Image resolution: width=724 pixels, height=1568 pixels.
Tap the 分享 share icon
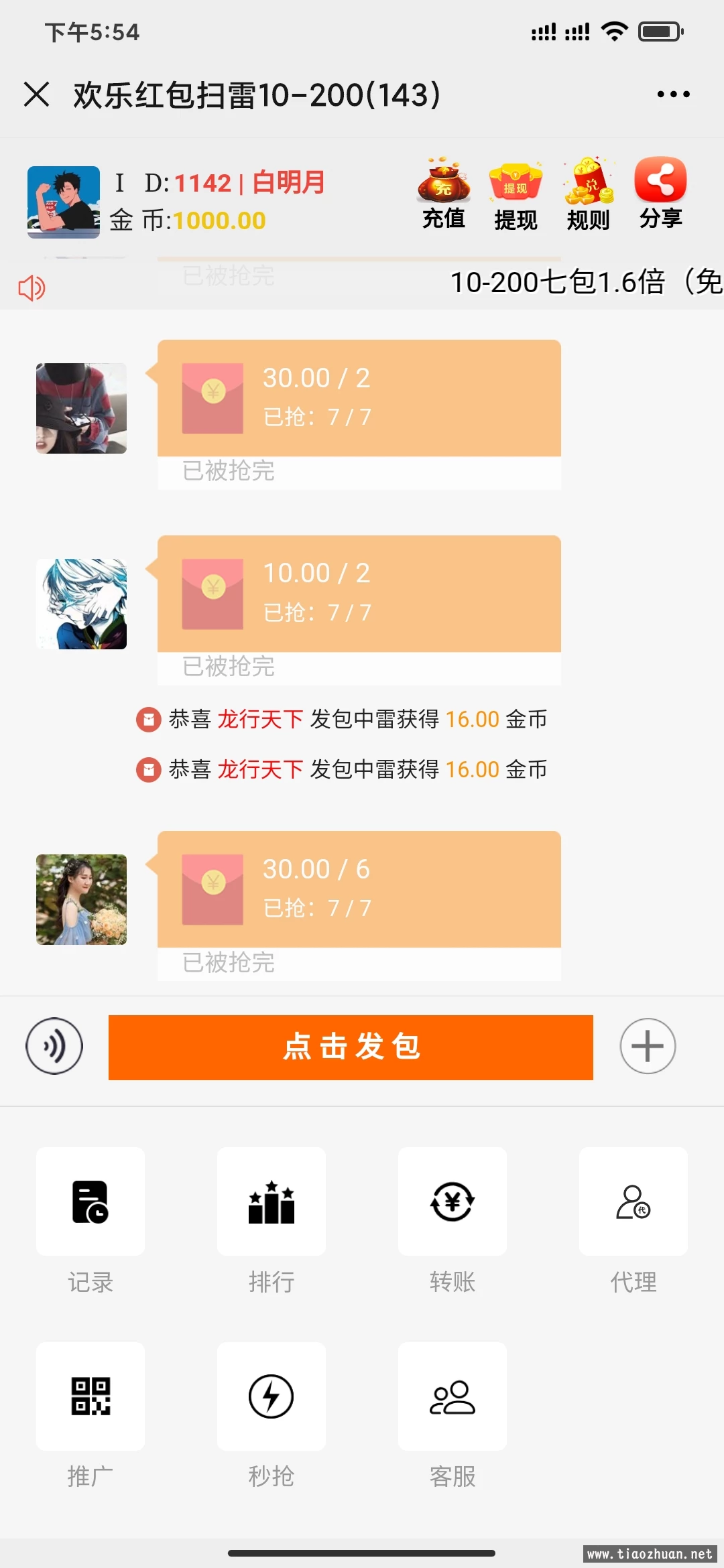(659, 192)
